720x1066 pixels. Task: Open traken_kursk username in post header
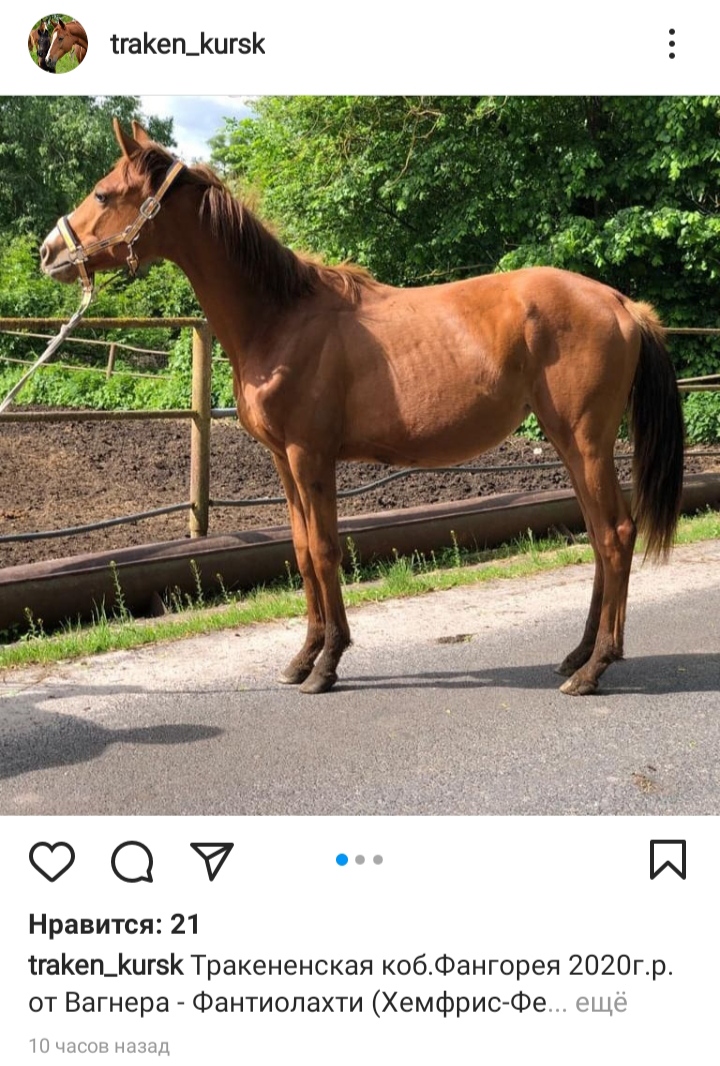point(187,44)
